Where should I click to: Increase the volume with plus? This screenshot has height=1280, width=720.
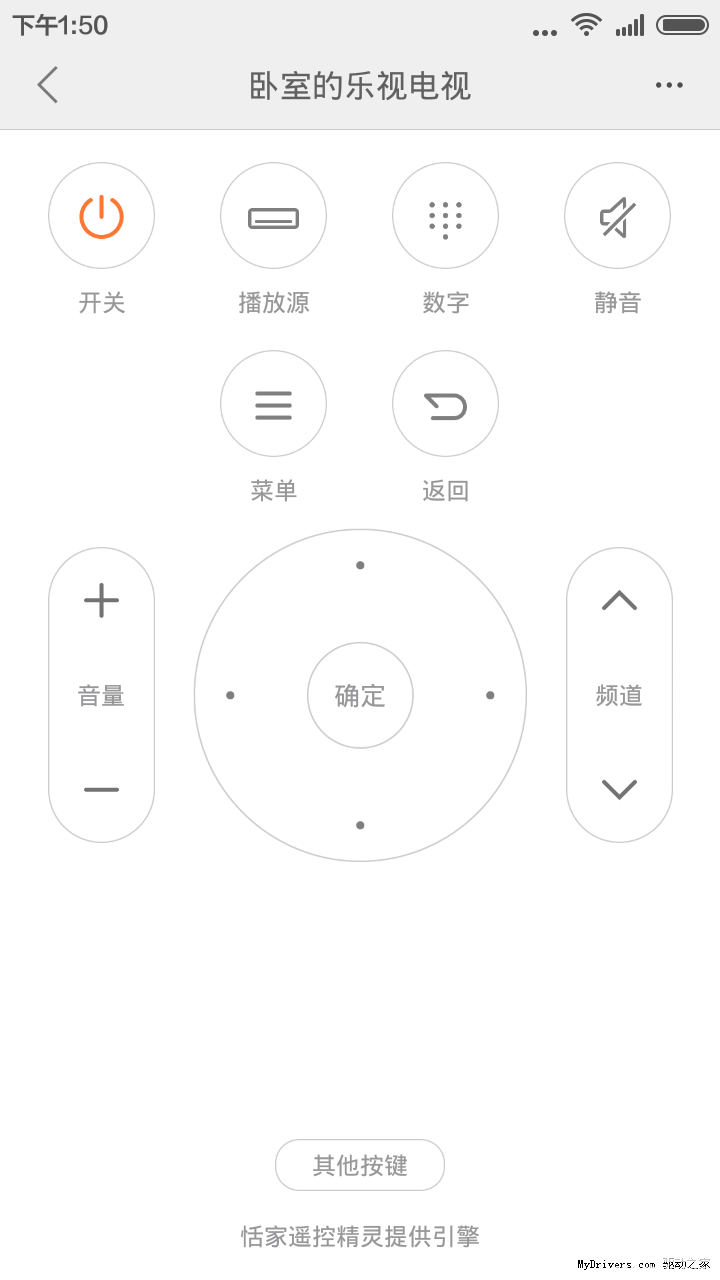[x=101, y=601]
